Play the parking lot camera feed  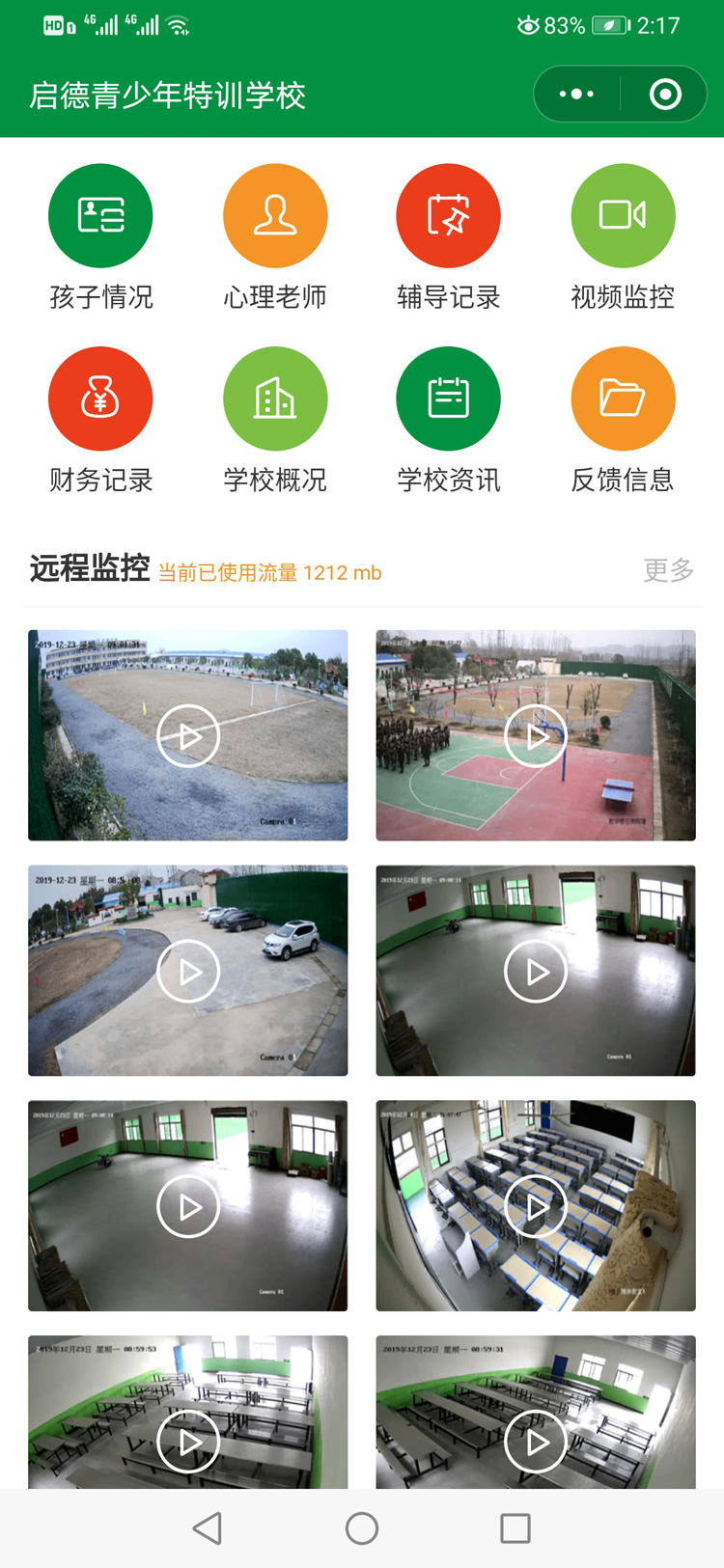pos(188,971)
